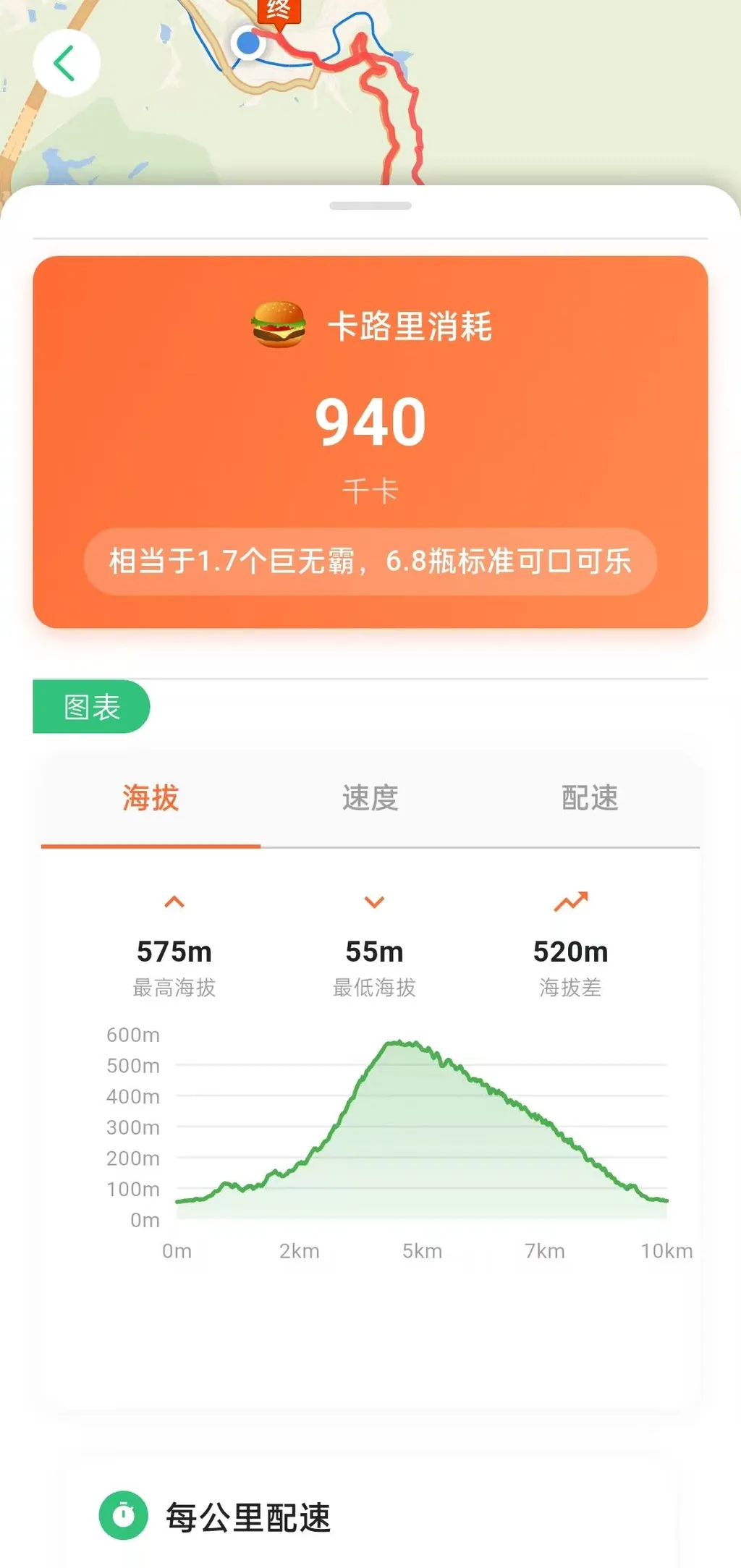Go back using the green arrow
741x1568 pixels.
pos(66,63)
